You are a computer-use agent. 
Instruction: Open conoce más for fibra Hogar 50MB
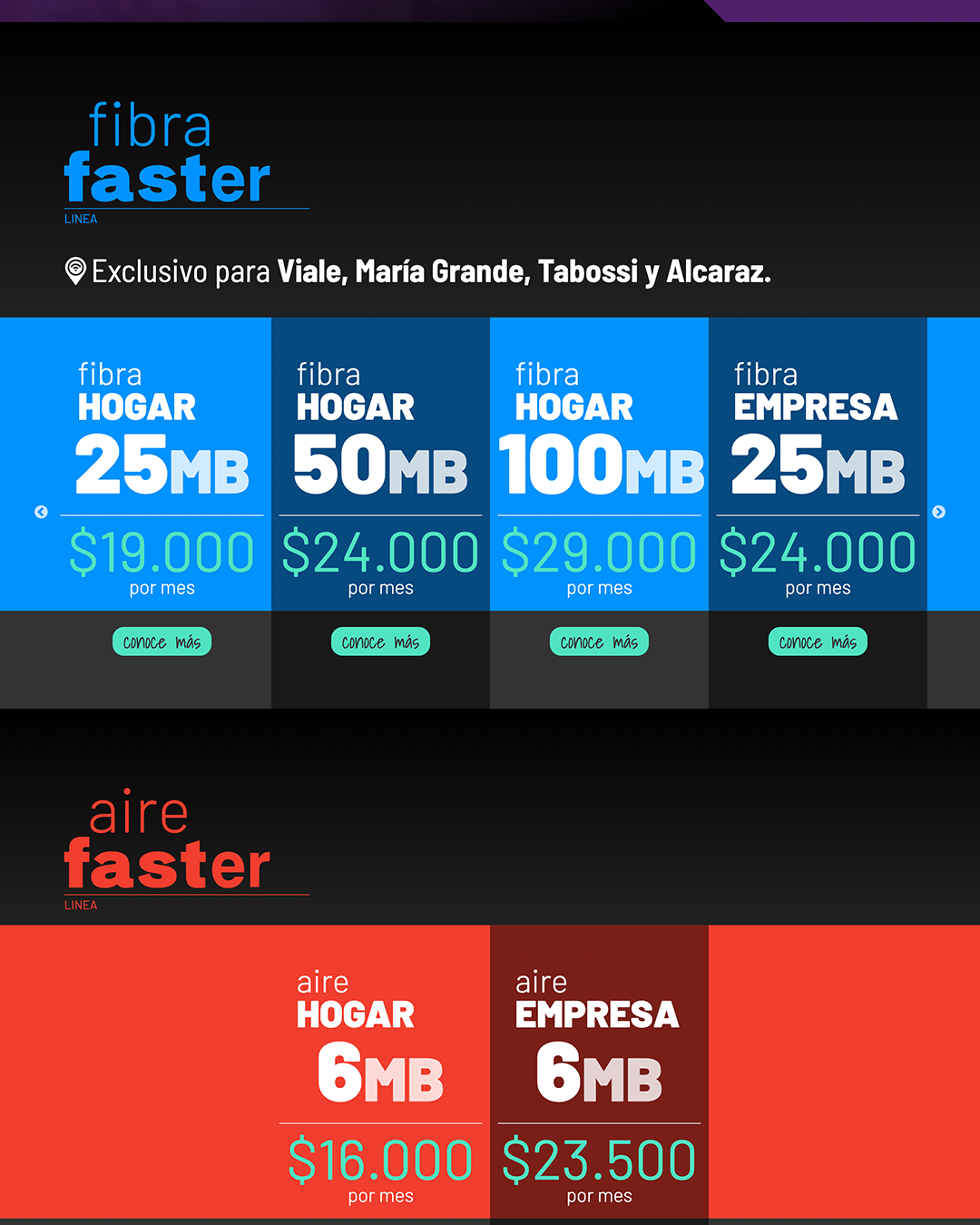tap(380, 642)
